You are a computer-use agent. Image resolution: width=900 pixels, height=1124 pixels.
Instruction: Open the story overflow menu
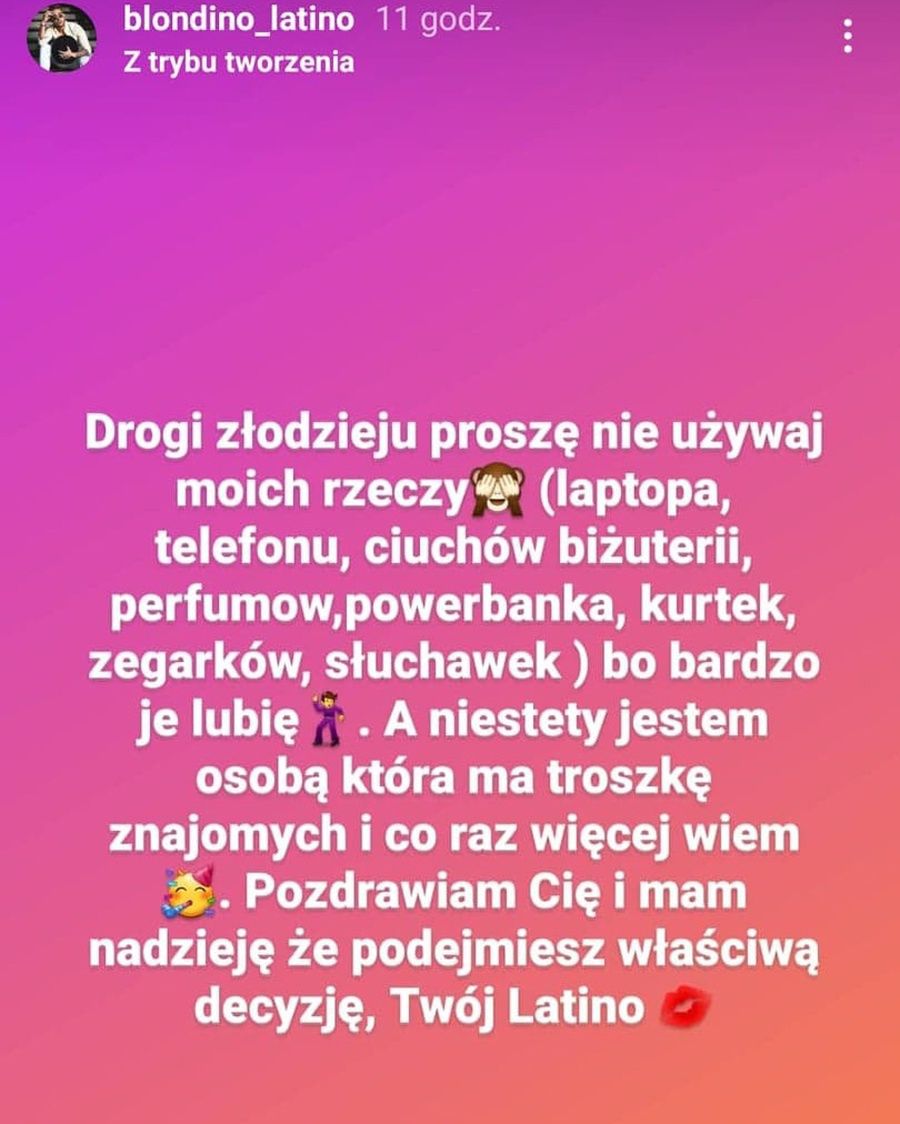[848, 36]
